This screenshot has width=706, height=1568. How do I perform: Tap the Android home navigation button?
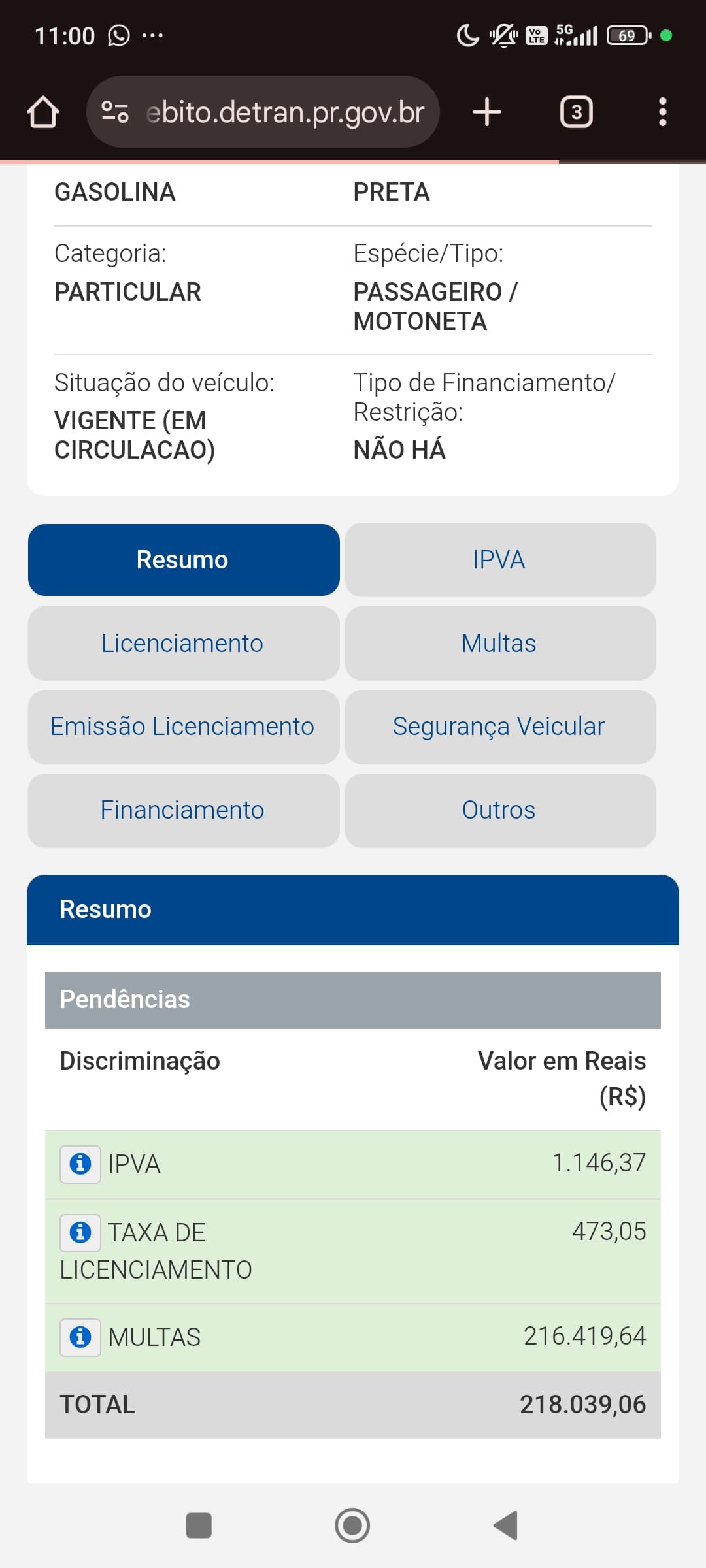pyautogui.click(x=352, y=1527)
